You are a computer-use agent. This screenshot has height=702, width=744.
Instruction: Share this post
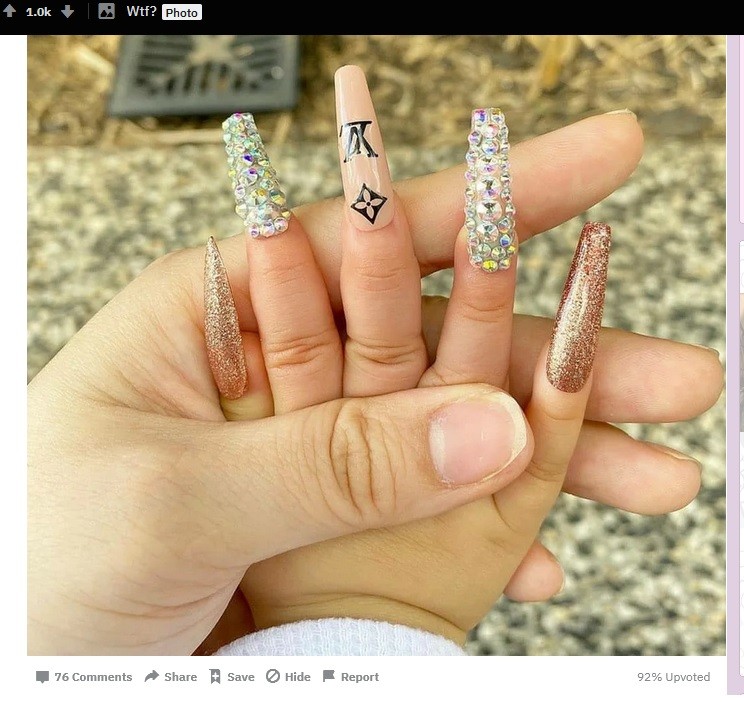(x=171, y=677)
